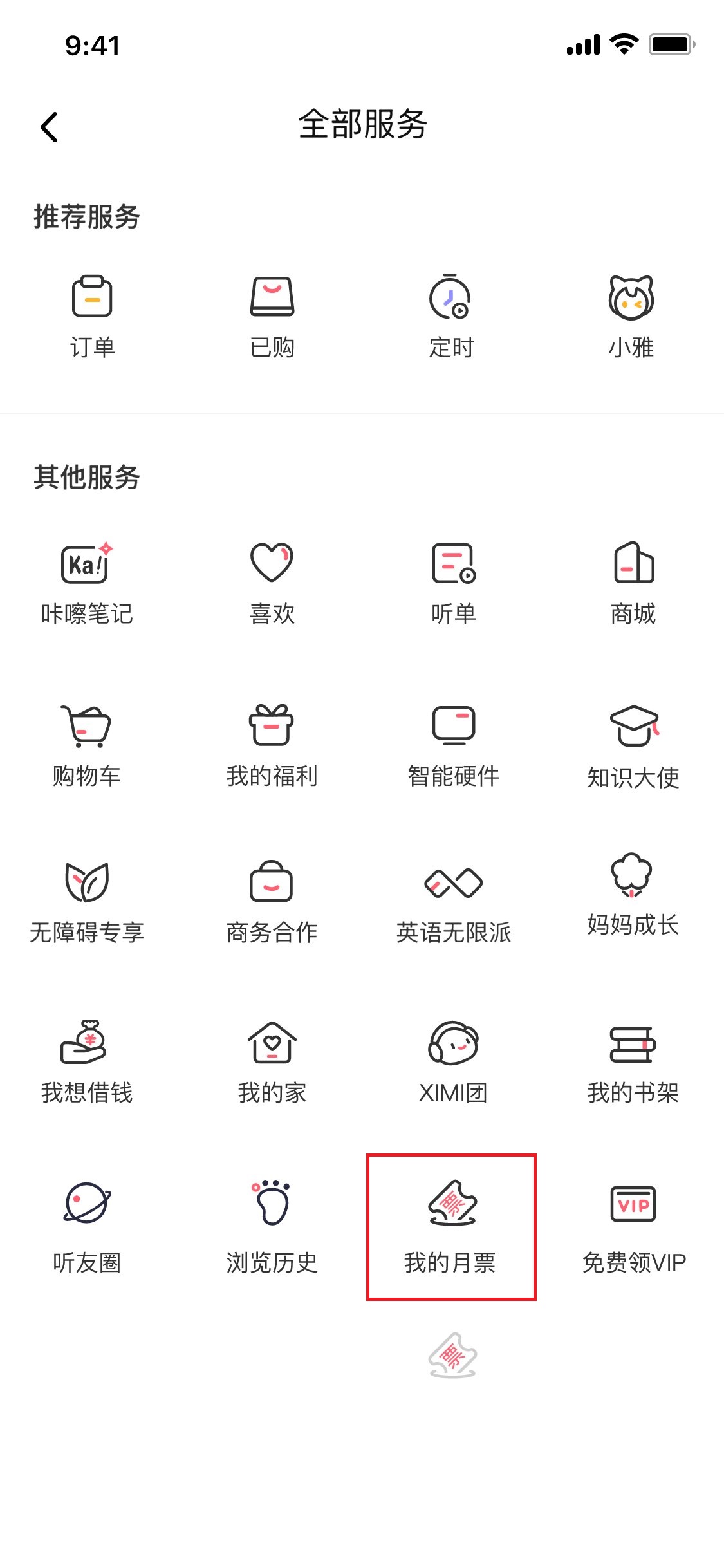The height and width of the screenshot is (1568, 724).
Task: Open 定时 timer service
Action: click(x=451, y=317)
